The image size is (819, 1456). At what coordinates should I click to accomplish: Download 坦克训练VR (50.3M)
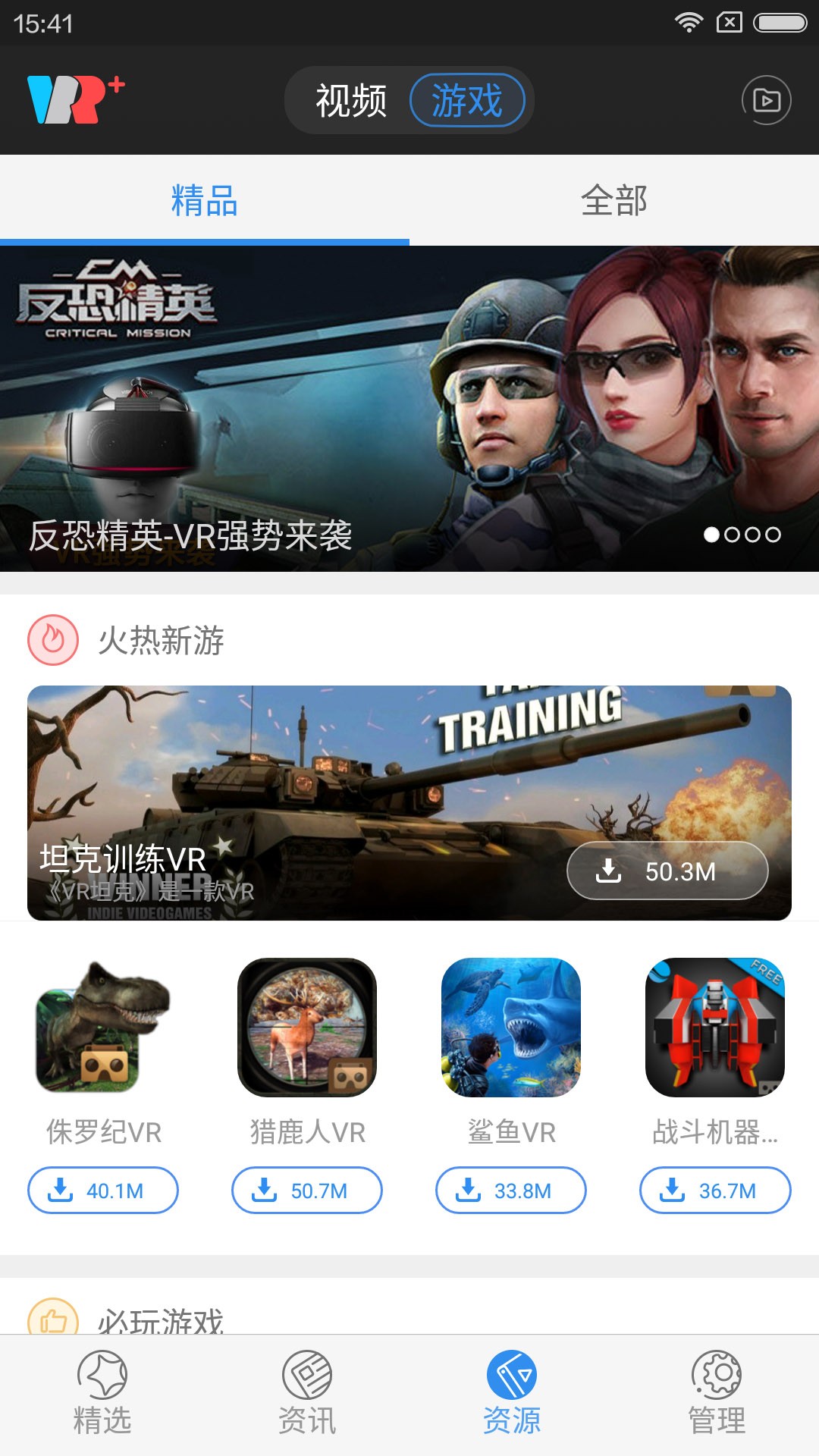click(667, 871)
